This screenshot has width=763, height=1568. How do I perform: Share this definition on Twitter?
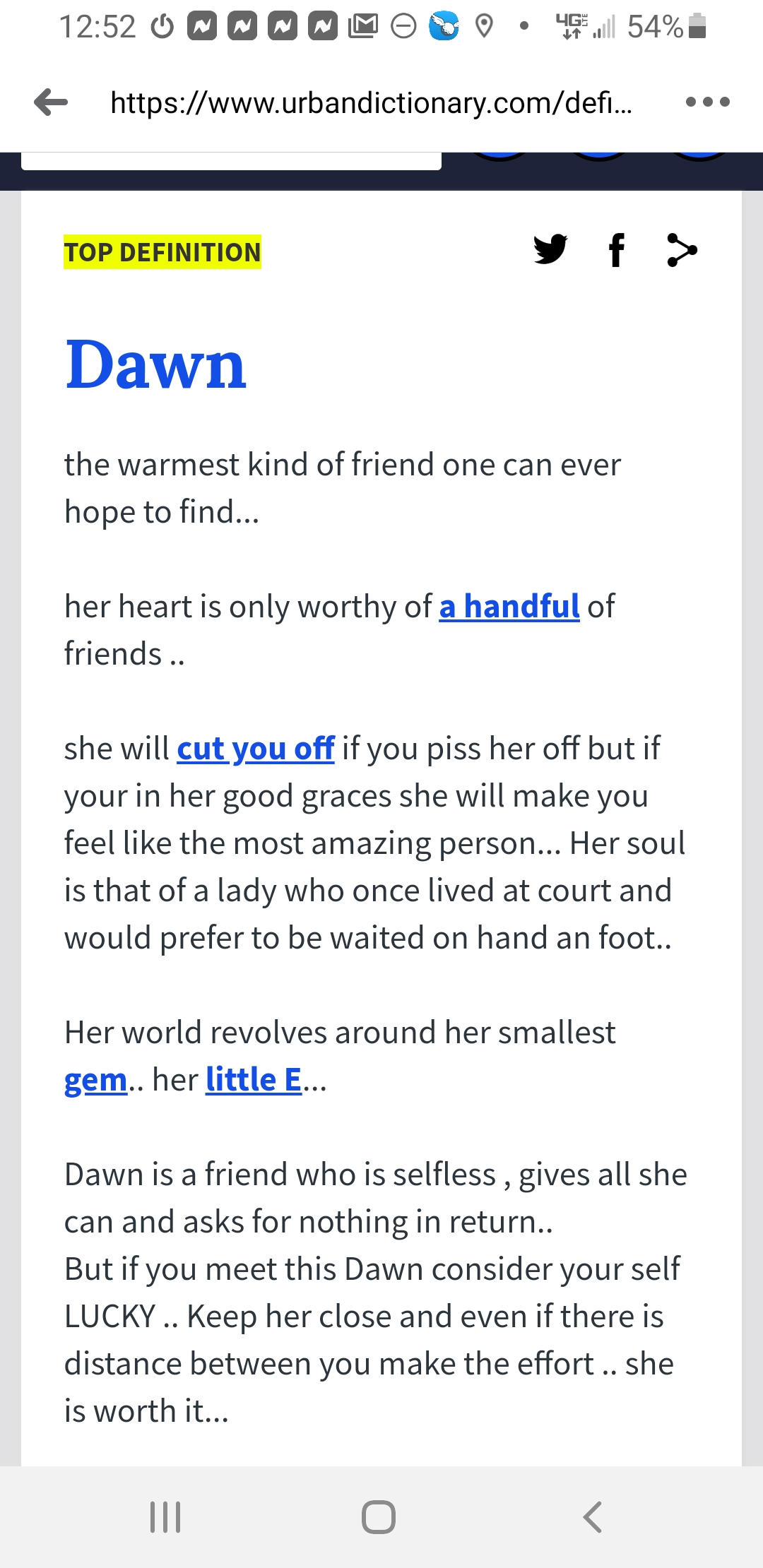tap(550, 249)
